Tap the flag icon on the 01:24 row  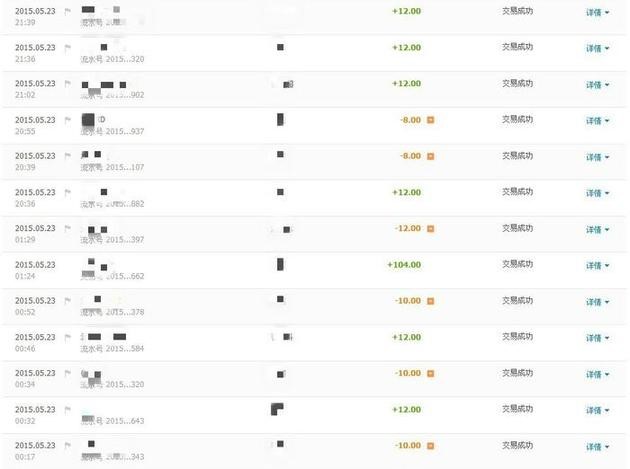[68, 265]
